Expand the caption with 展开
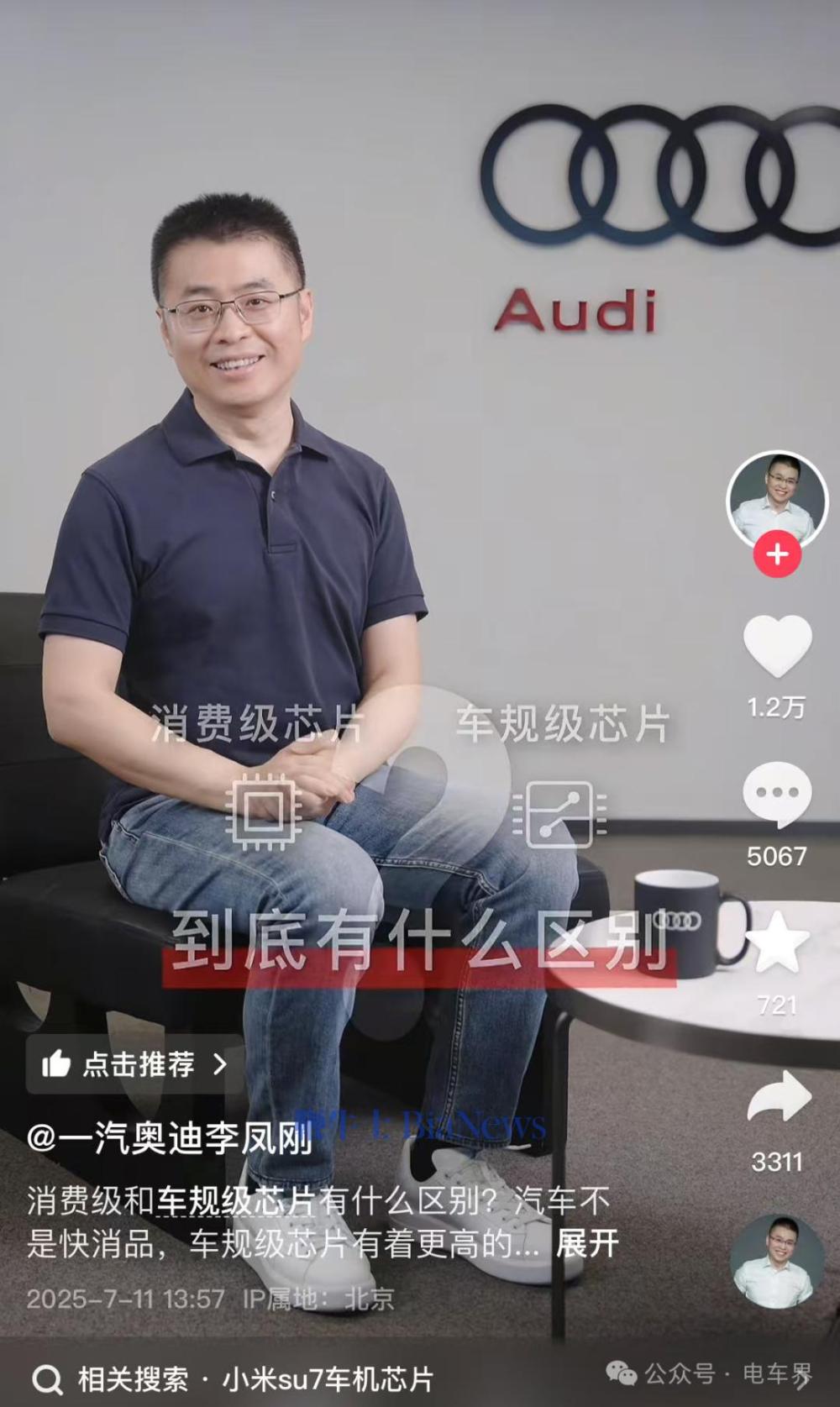Screen dimensions: 840x1407 (x=587, y=1243)
